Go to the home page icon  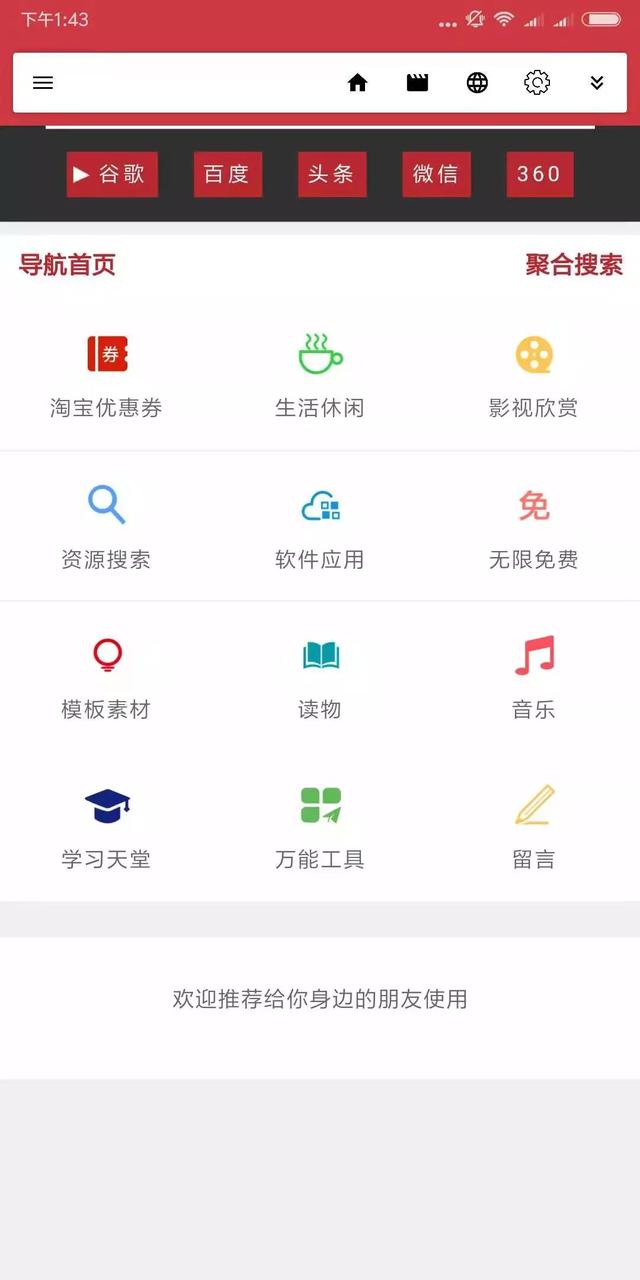(x=357, y=83)
